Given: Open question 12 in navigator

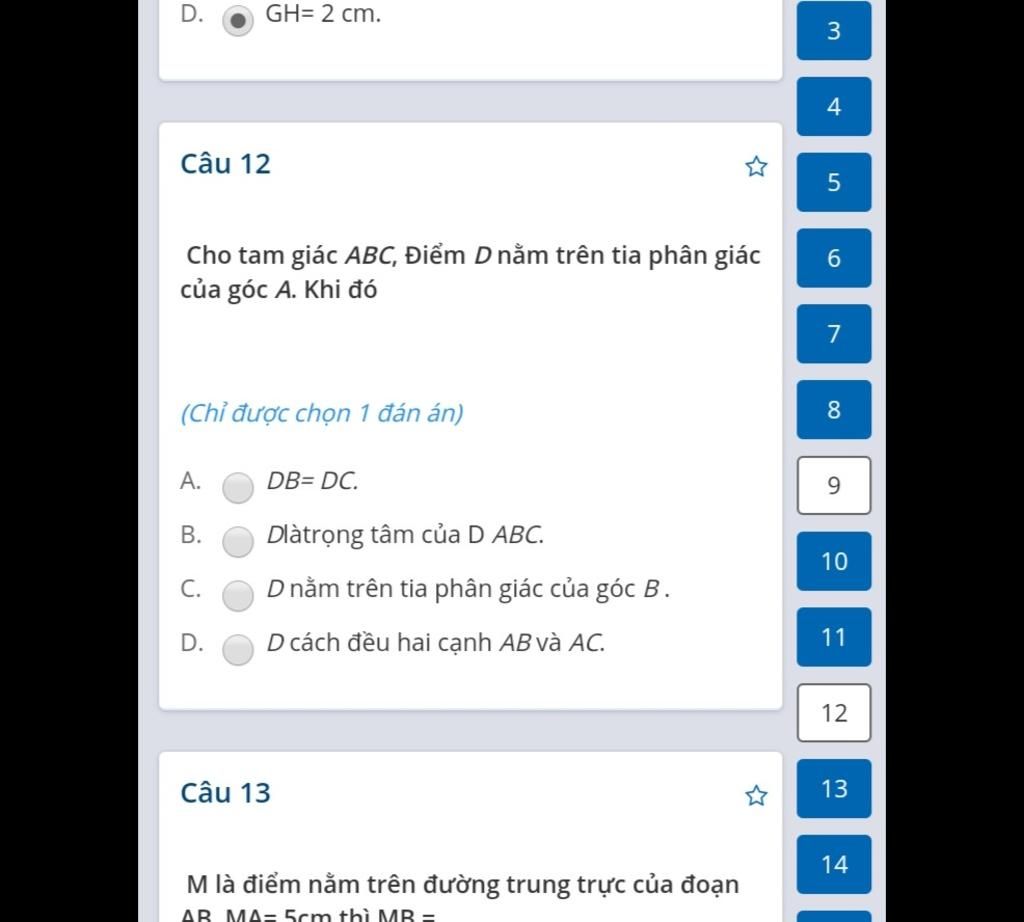Looking at the screenshot, I should tap(834, 713).
